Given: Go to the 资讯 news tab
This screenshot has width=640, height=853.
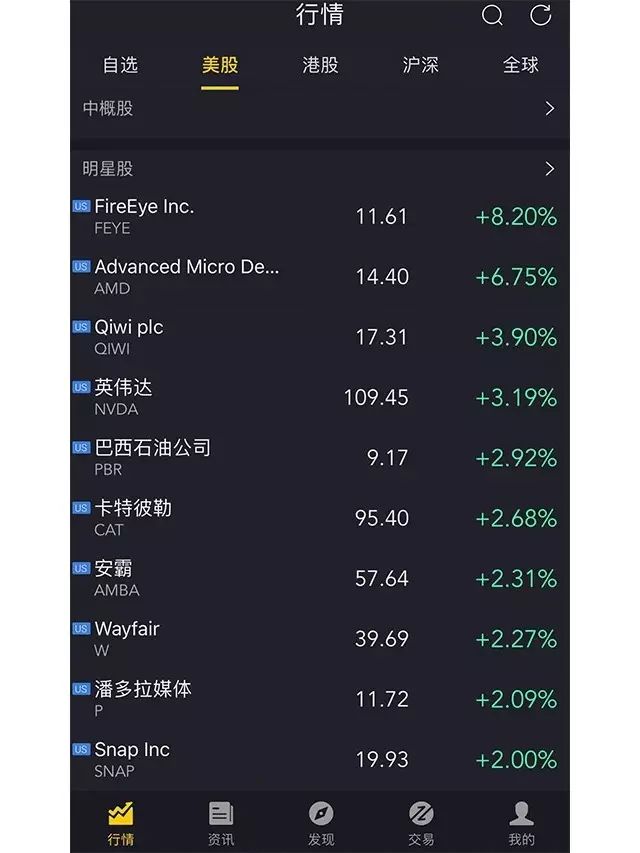Looking at the screenshot, I should (x=220, y=824).
